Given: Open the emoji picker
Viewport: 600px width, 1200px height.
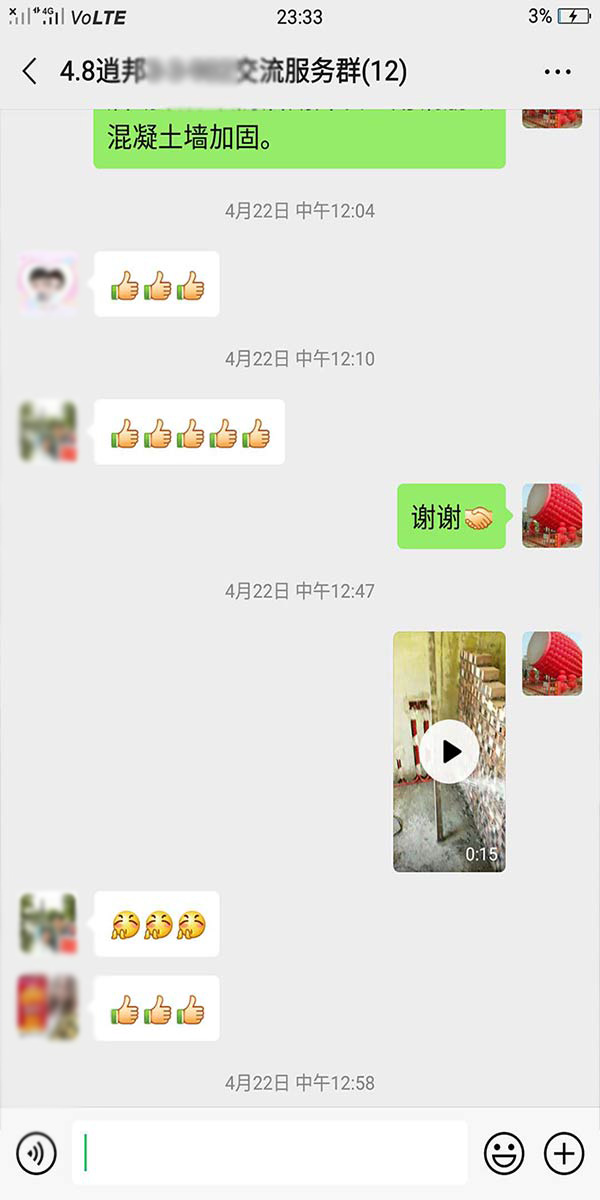Looking at the screenshot, I should pos(504,1154).
